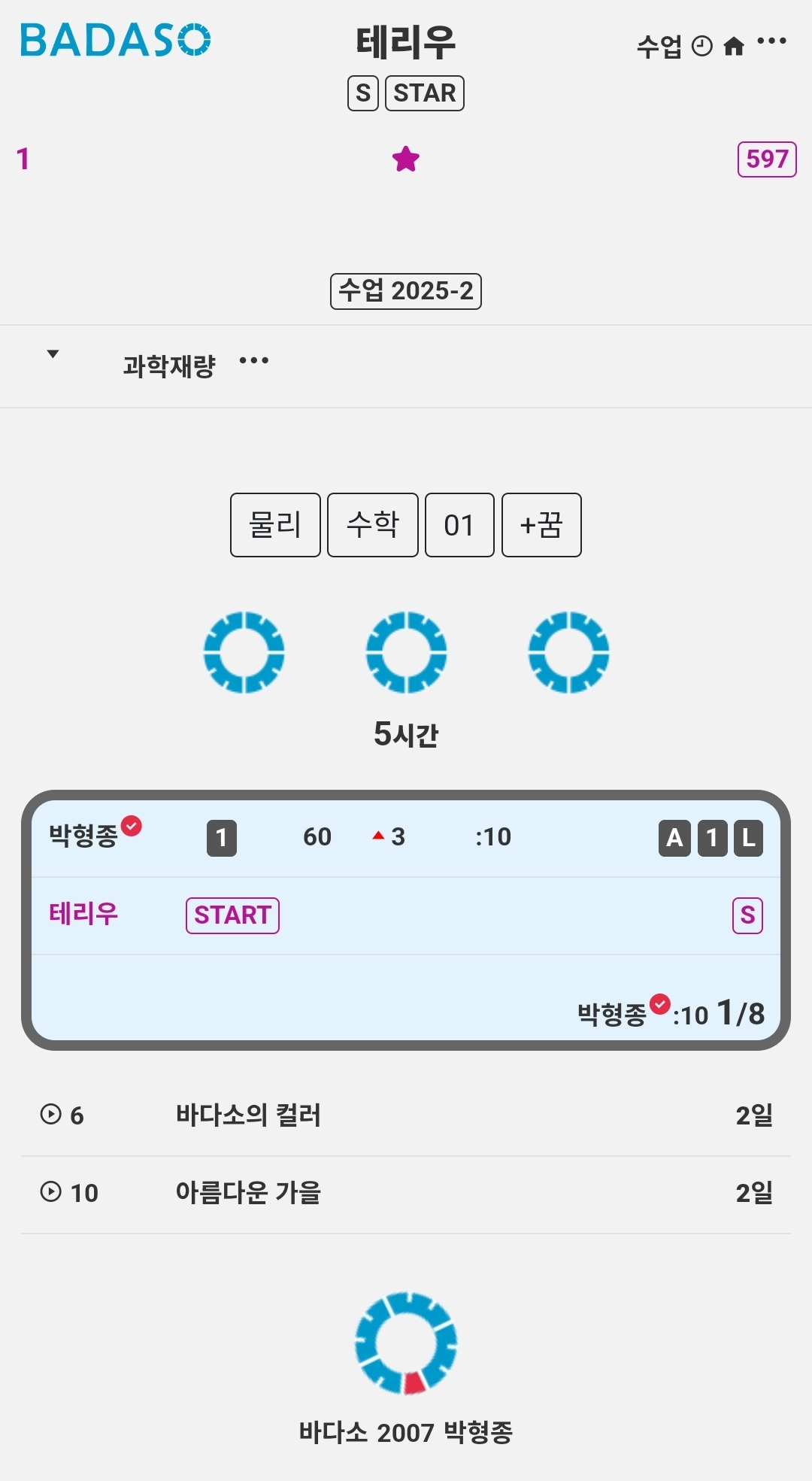
Task: Open the 아름다운 가을 entry
Action: [x=248, y=1192]
